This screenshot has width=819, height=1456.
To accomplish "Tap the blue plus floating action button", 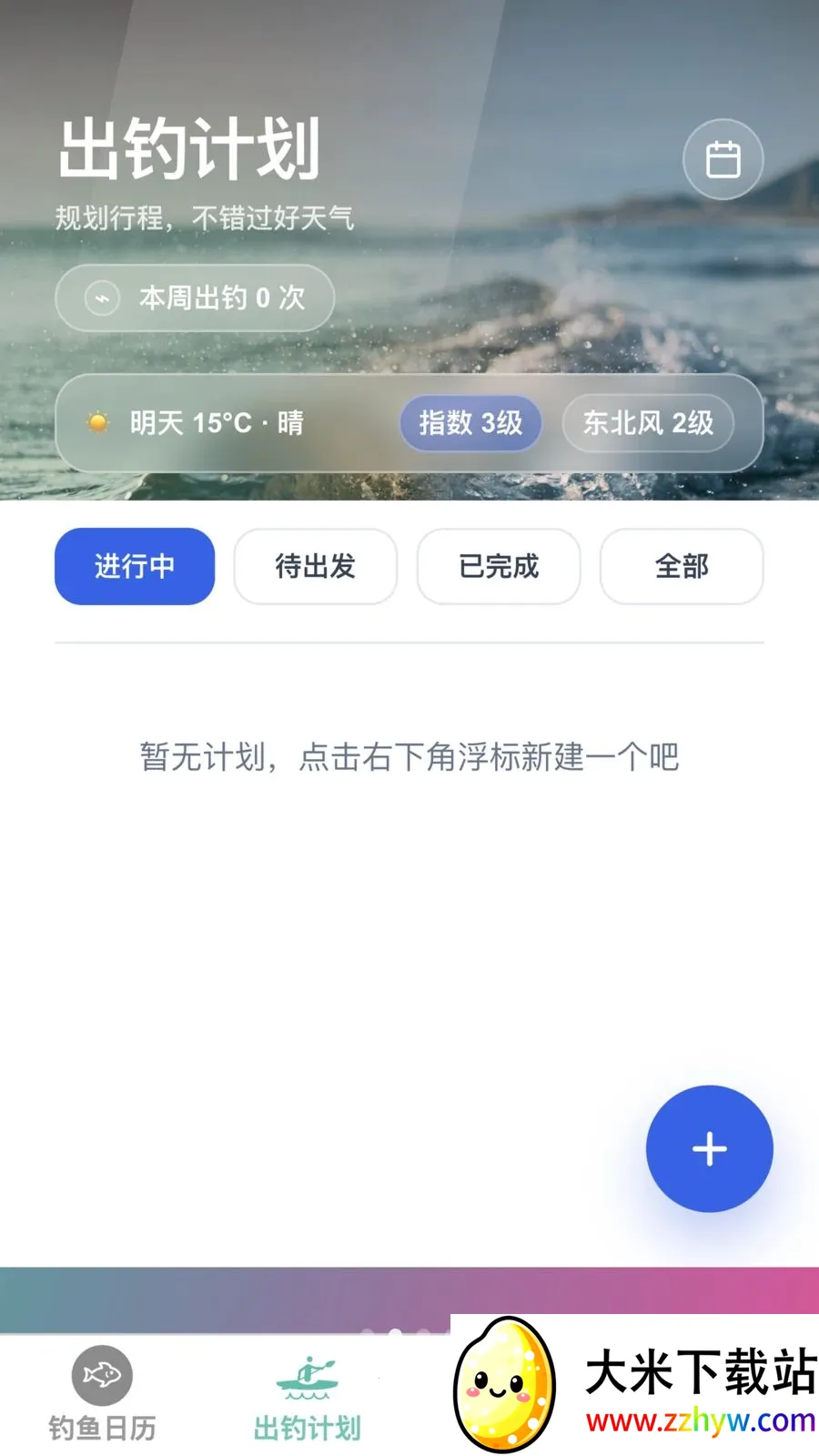I will point(709,1149).
